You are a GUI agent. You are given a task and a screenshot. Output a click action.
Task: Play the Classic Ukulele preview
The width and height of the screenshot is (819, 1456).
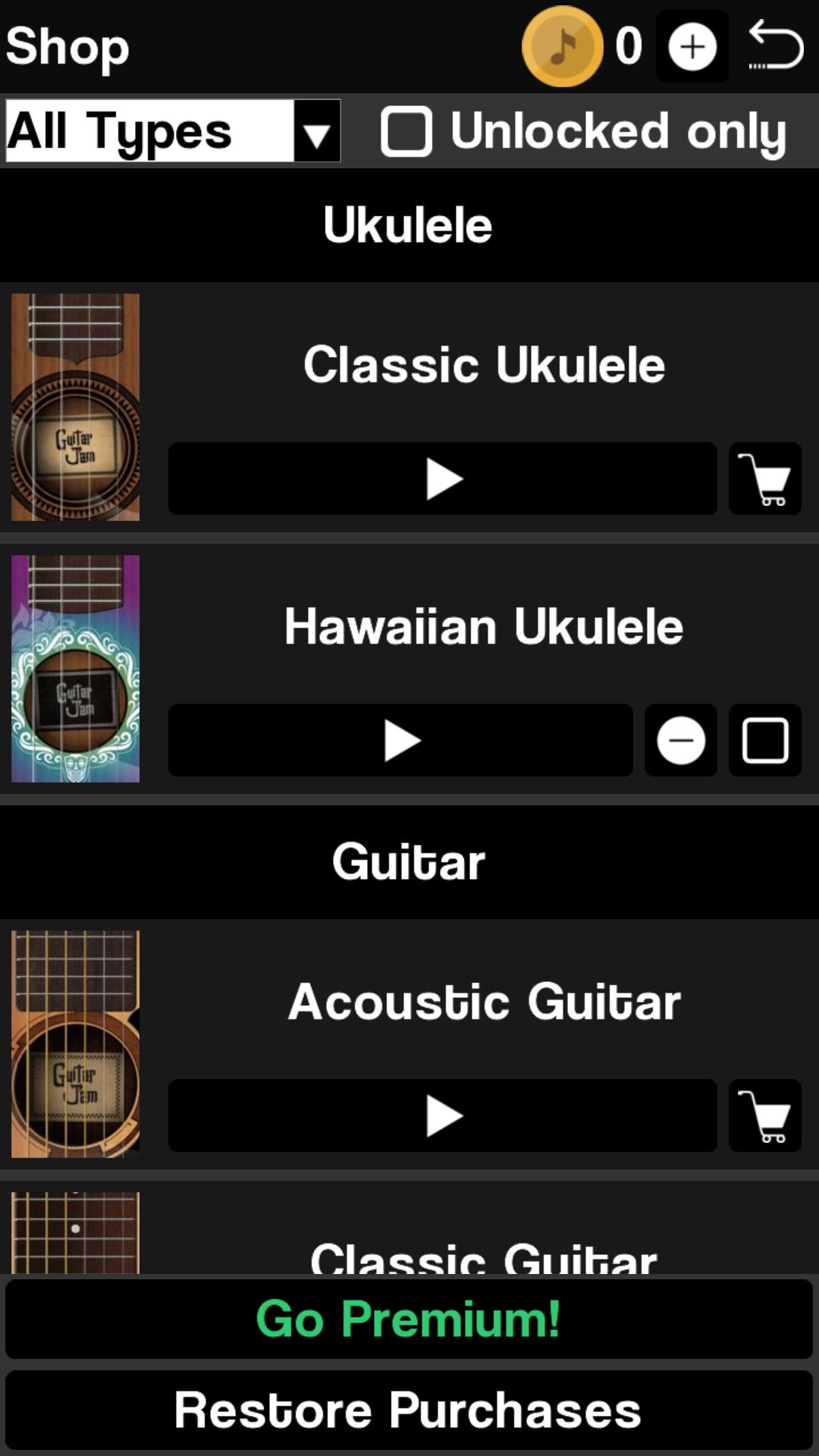[443, 479]
